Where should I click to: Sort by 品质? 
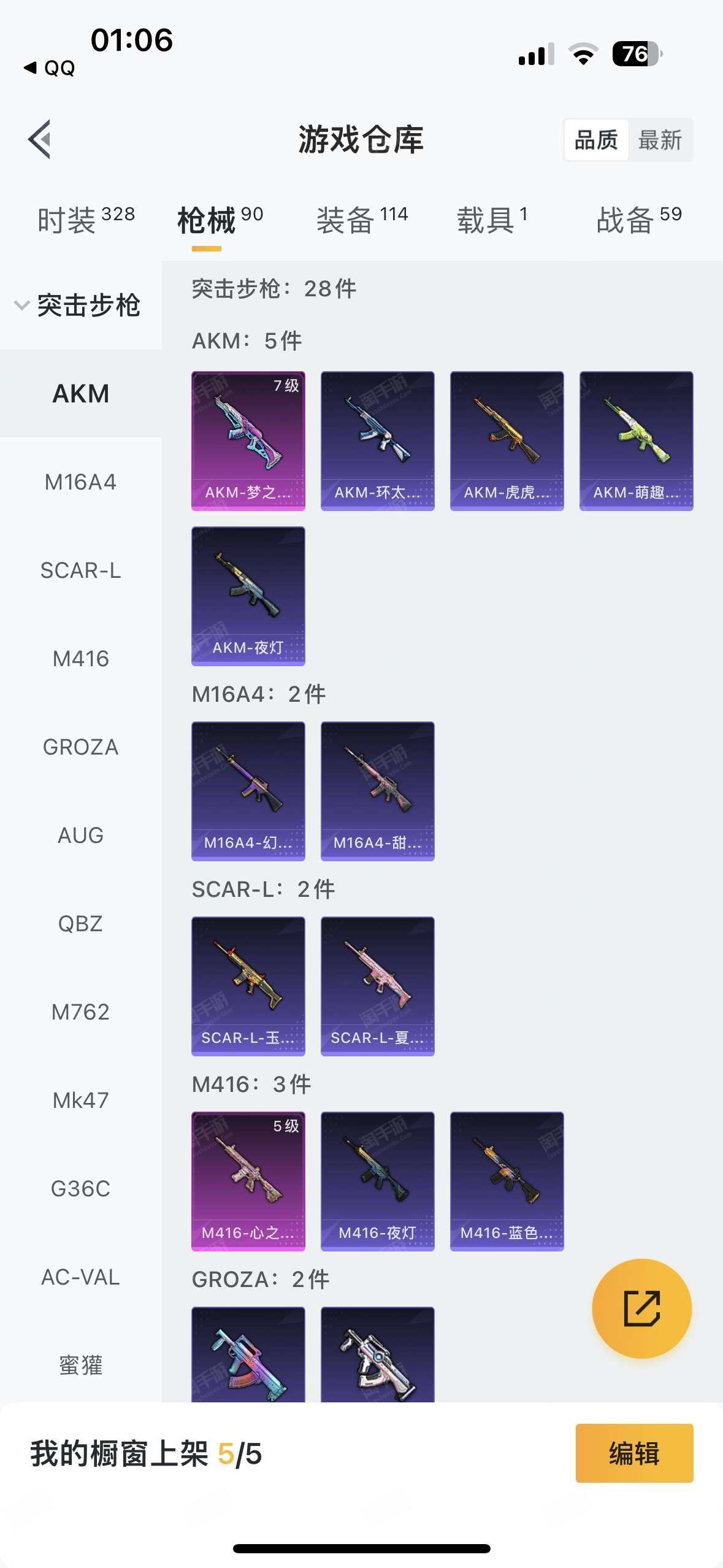[x=596, y=140]
